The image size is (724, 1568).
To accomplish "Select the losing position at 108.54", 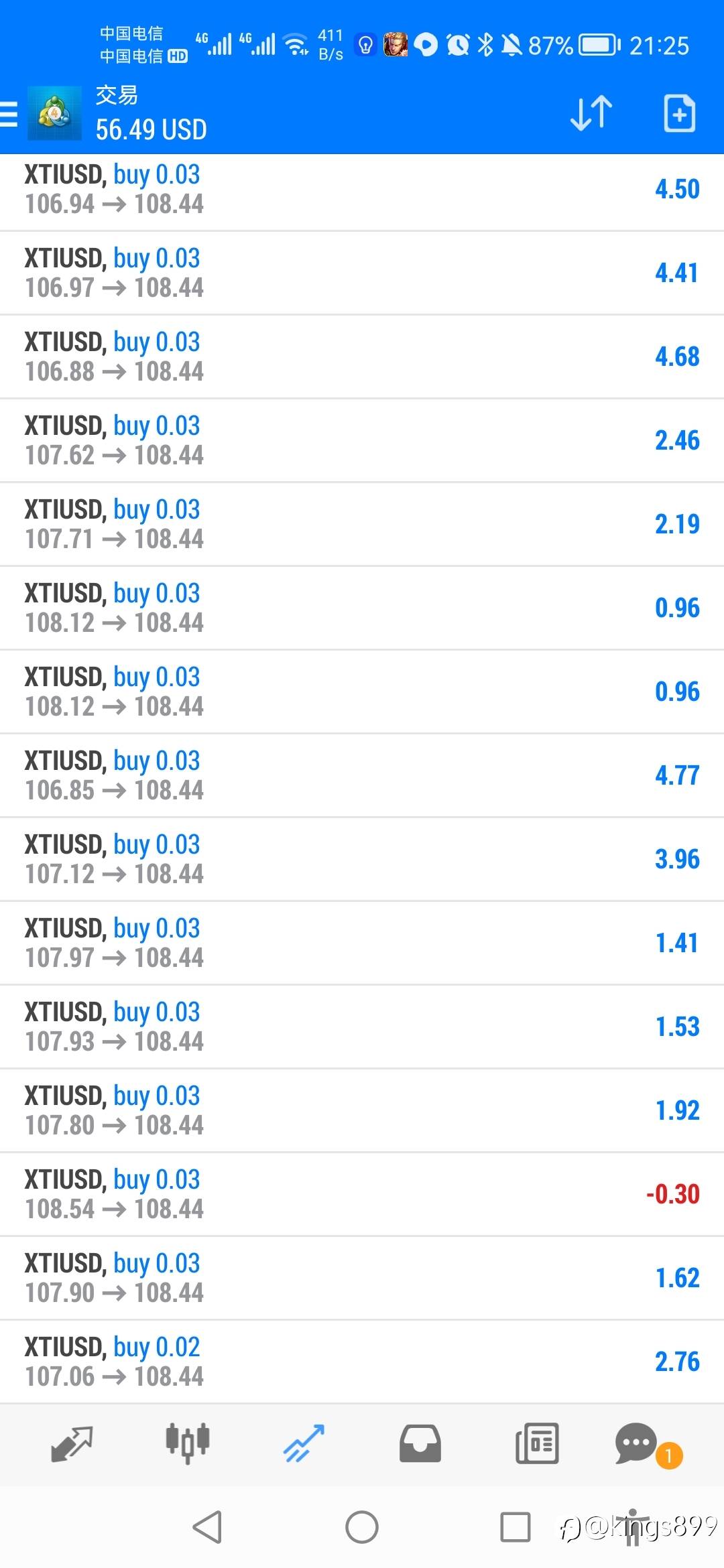I will (x=362, y=1195).
